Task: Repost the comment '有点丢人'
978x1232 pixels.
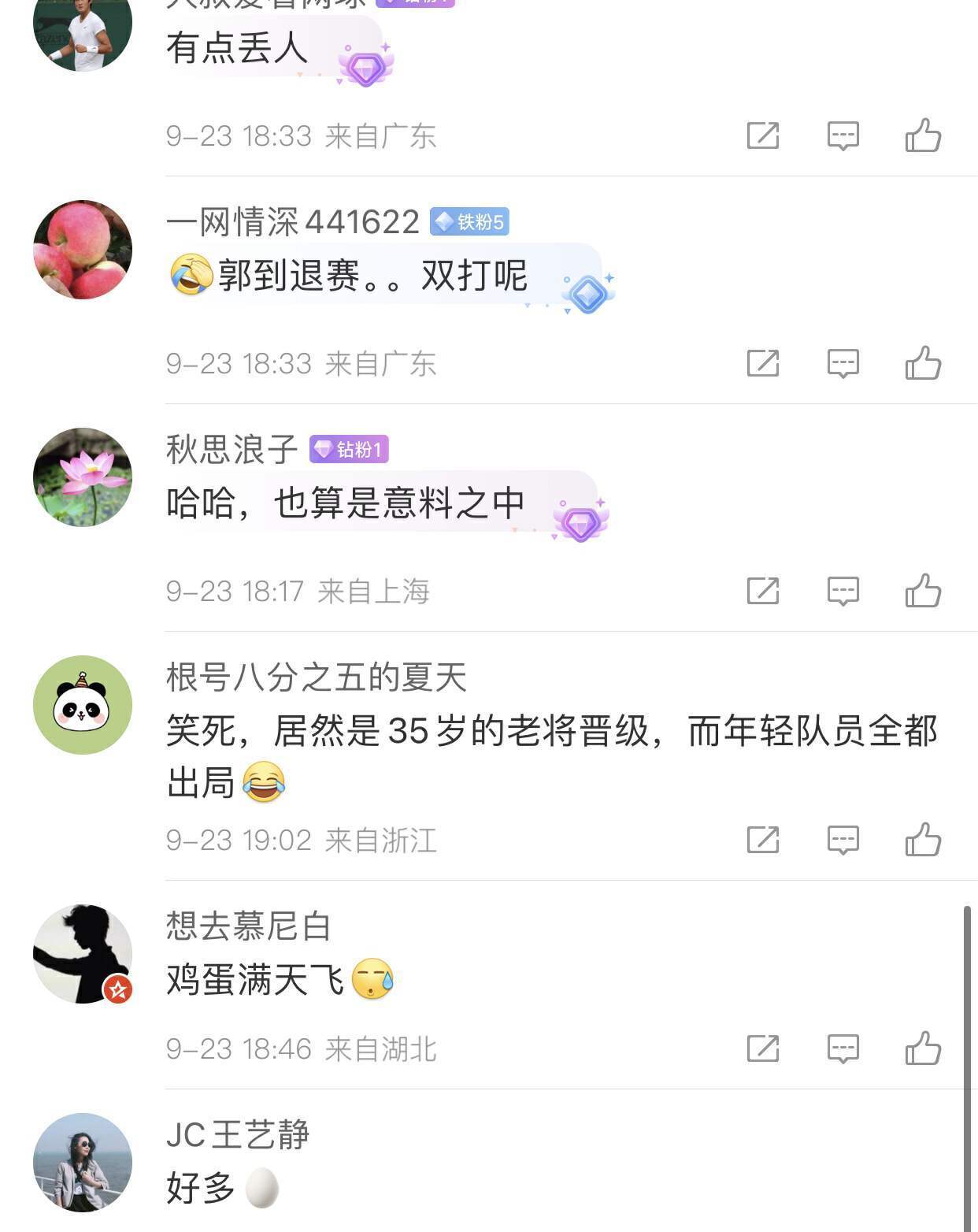Action: 762,135
